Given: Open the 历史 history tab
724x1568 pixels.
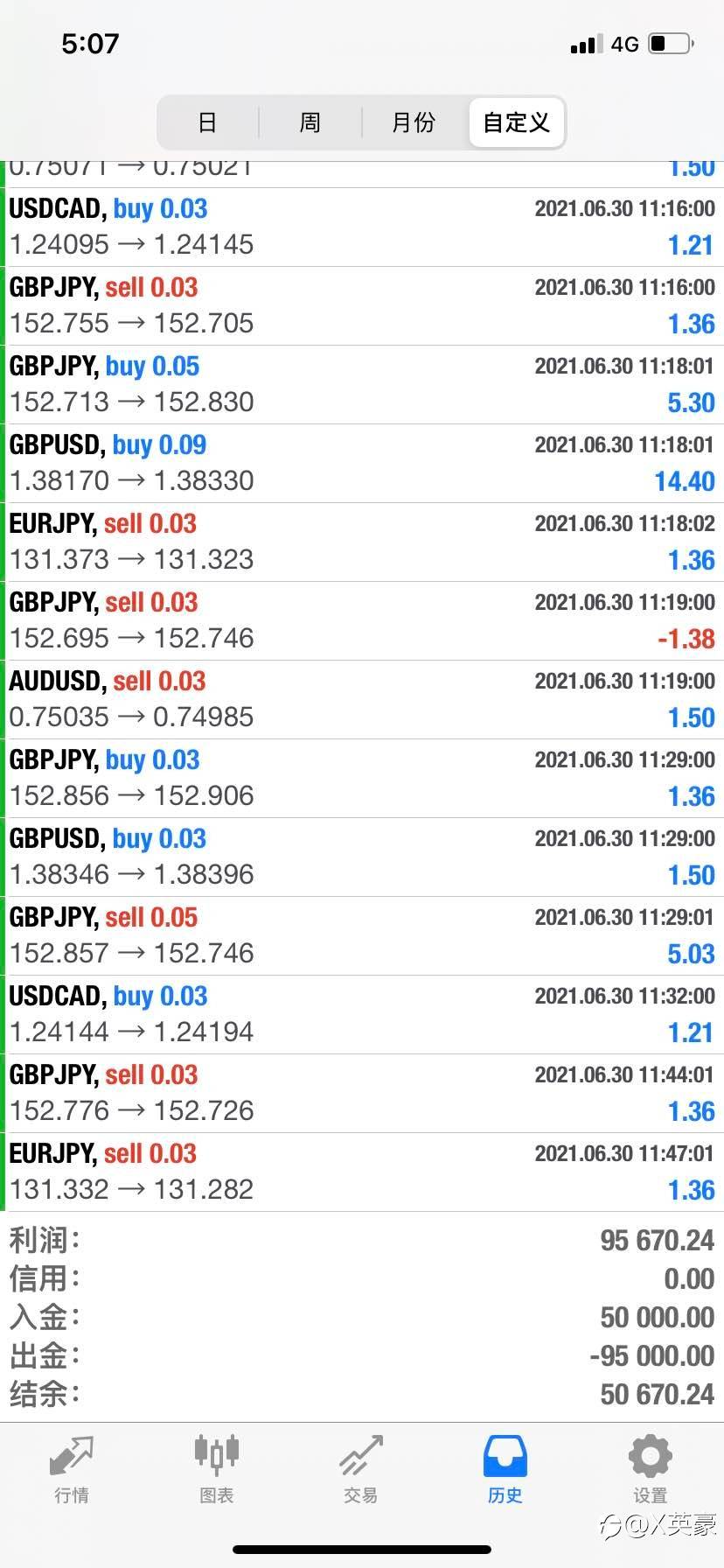Looking at the screenshot, I should tap(505, 1470).
